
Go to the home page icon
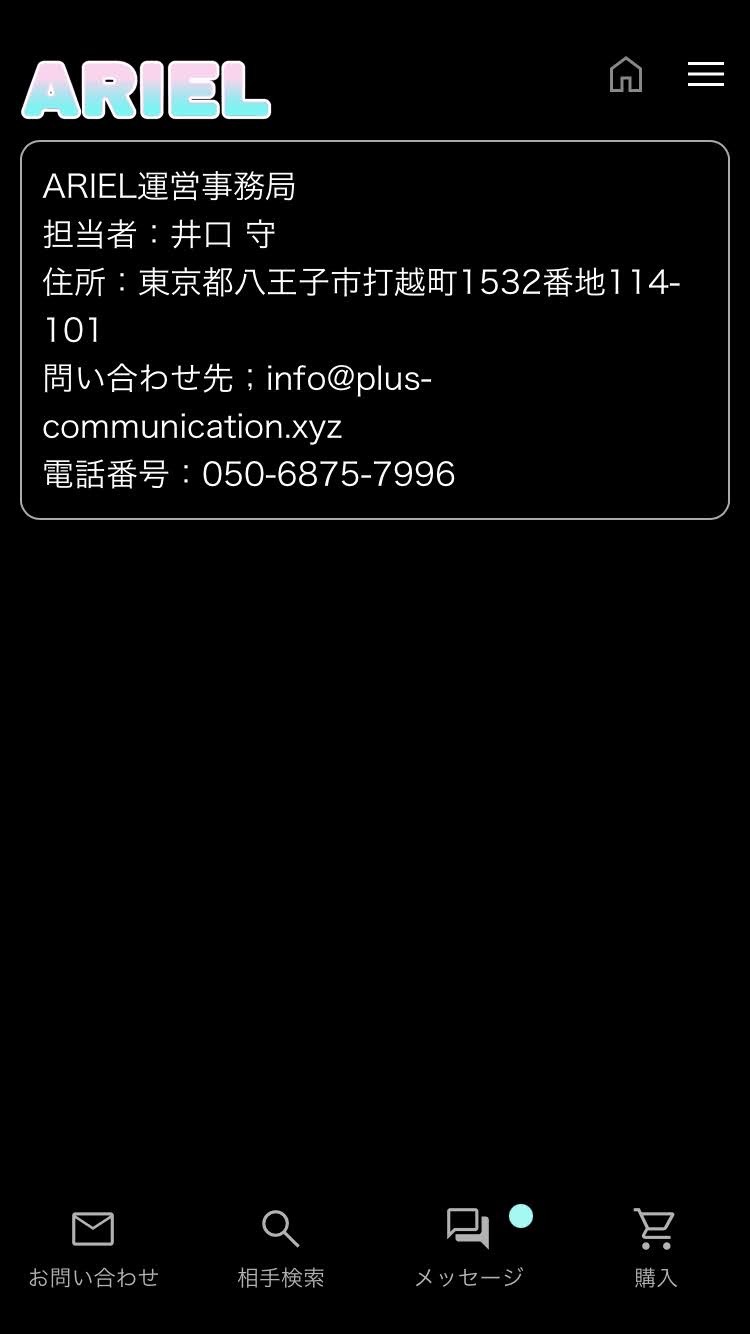pyautogui.click(x=626, y=75)
